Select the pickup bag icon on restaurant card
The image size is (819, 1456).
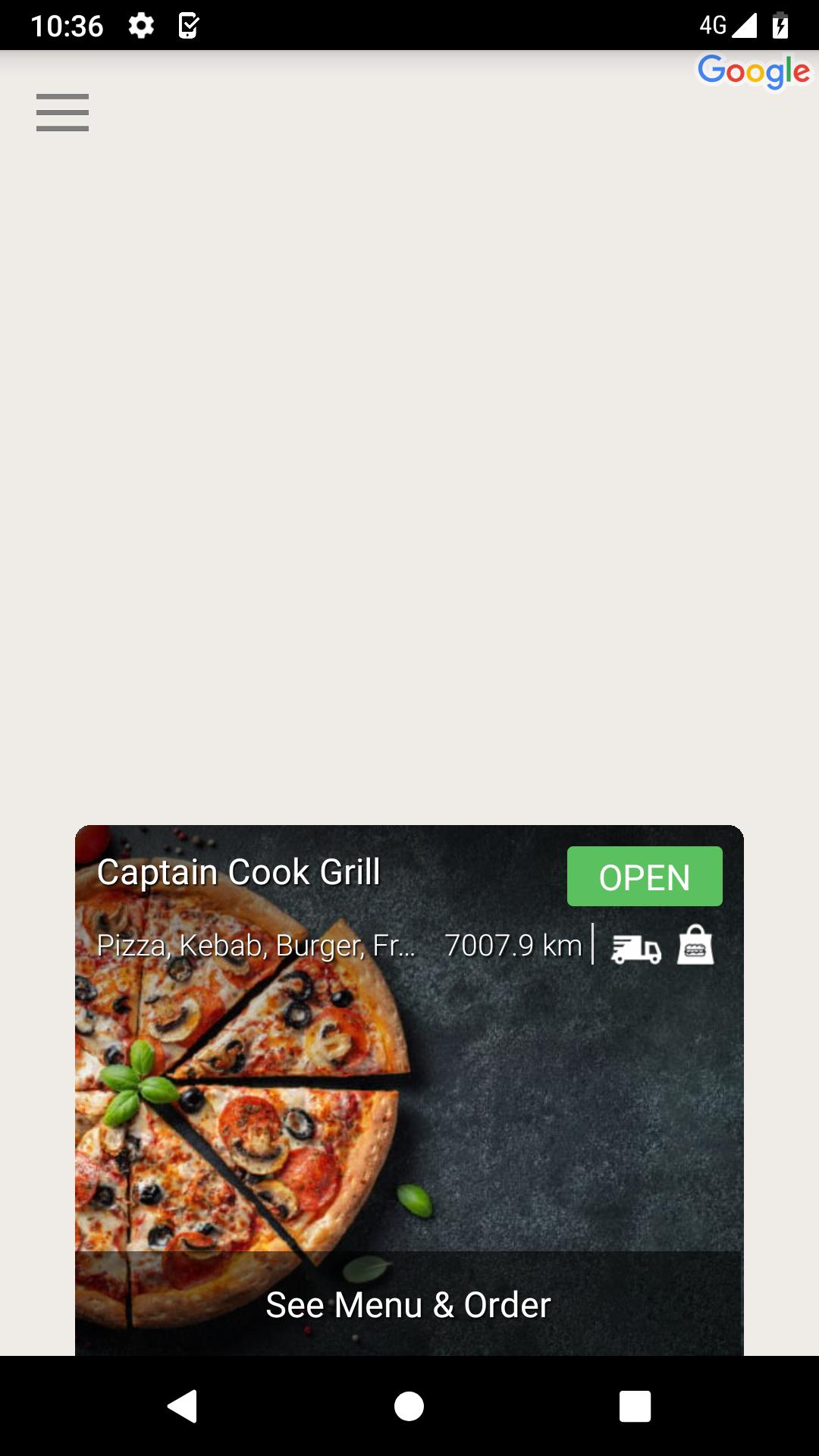(x=696, y=946)
